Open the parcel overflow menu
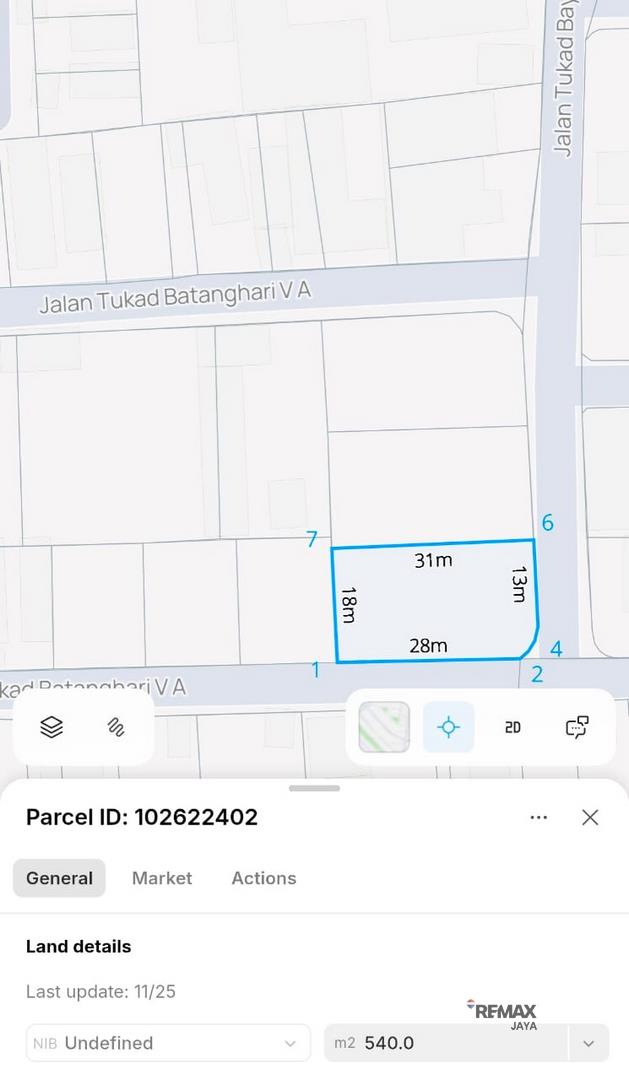 click(x=539, y=817)
